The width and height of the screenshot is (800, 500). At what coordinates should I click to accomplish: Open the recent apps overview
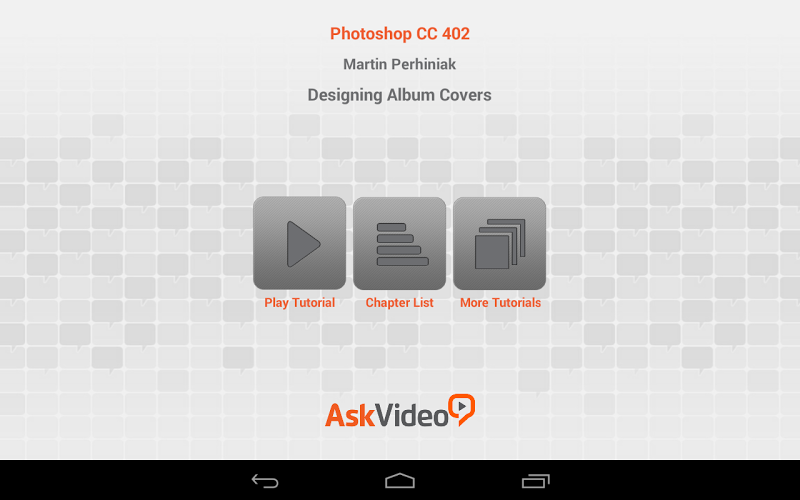(535, 481)
